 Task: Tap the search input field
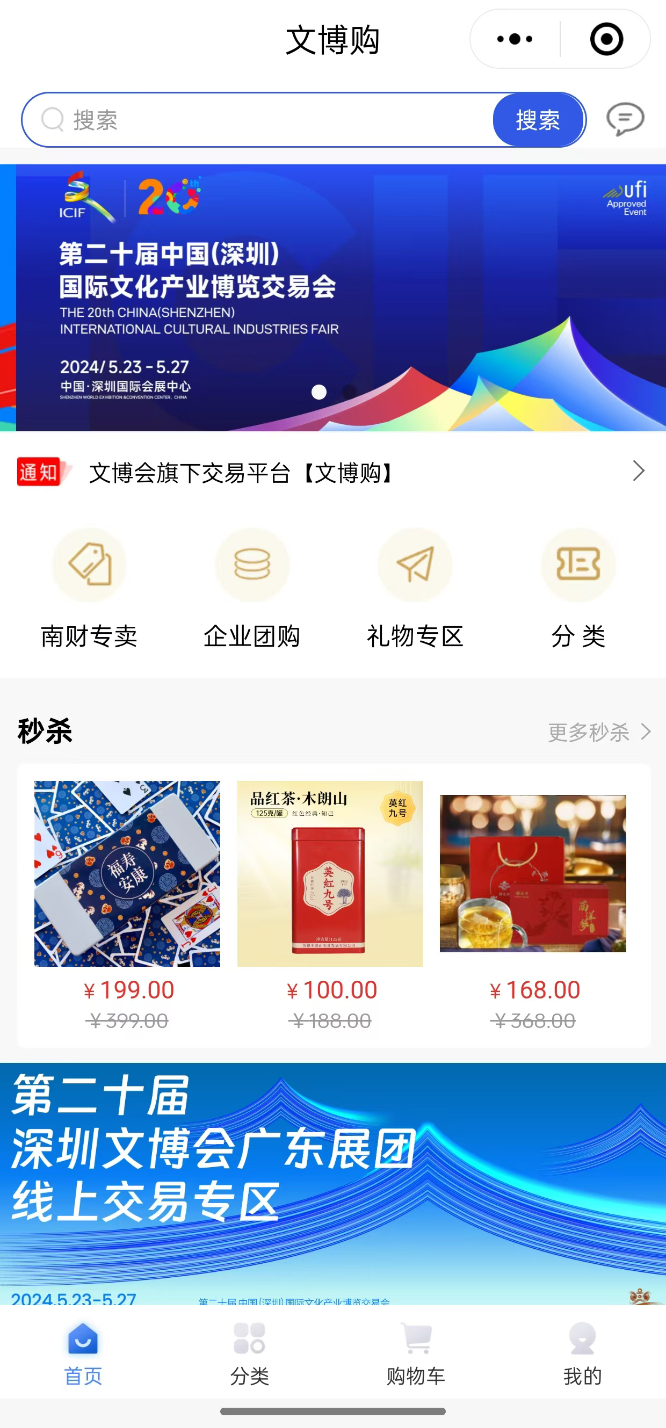(x=270, y=120)
